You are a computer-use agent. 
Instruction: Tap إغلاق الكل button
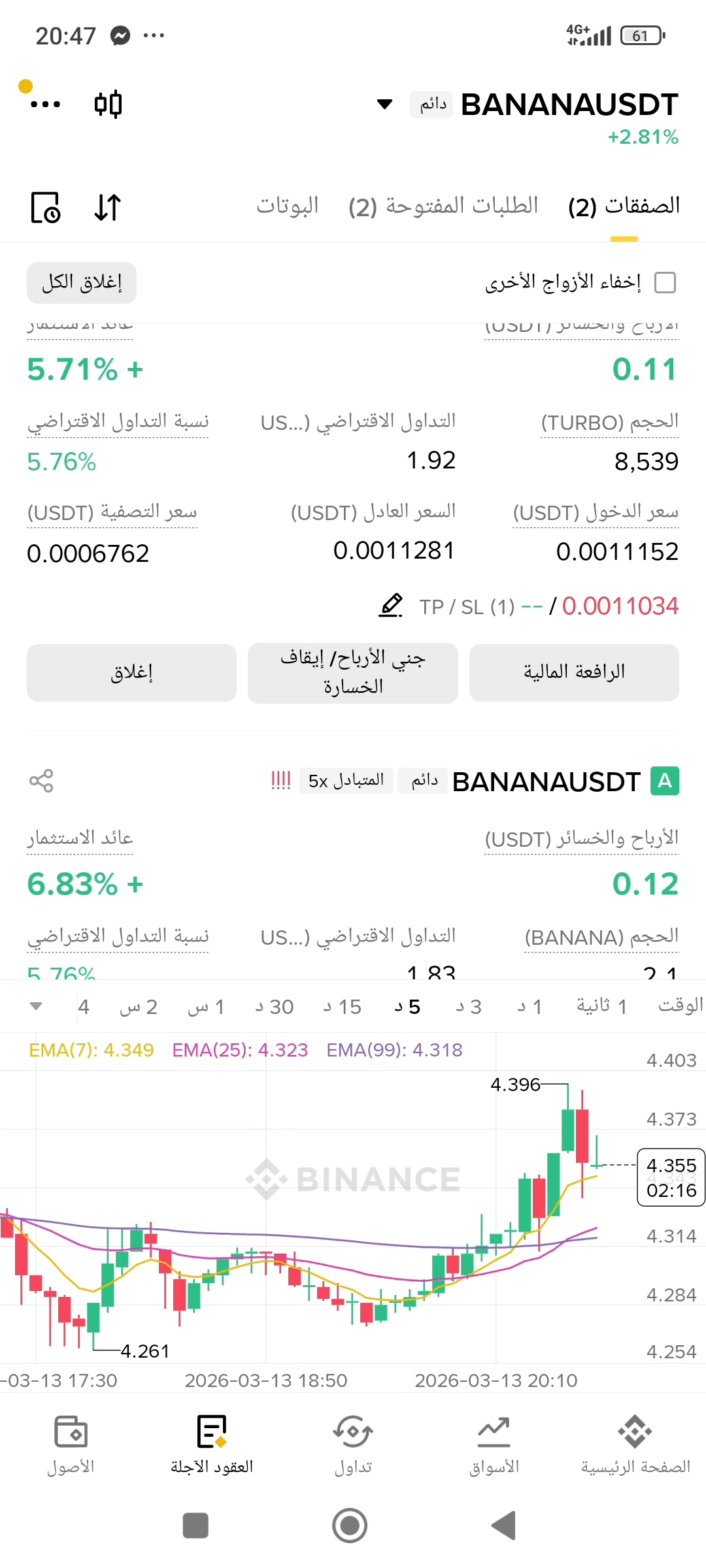pos(82,283)
